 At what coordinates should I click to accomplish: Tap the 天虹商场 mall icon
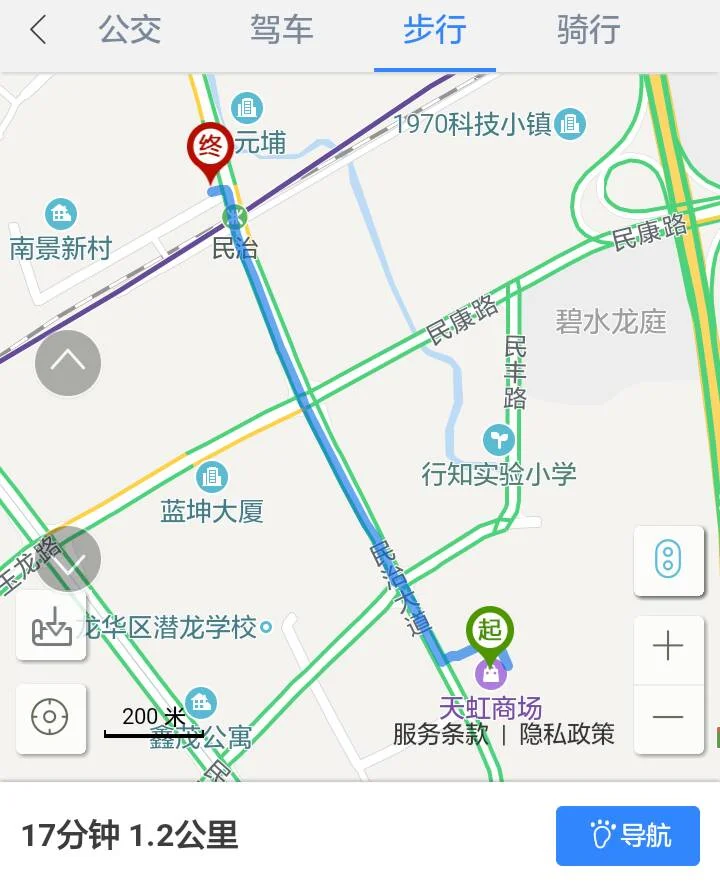(x=489, y=674)
